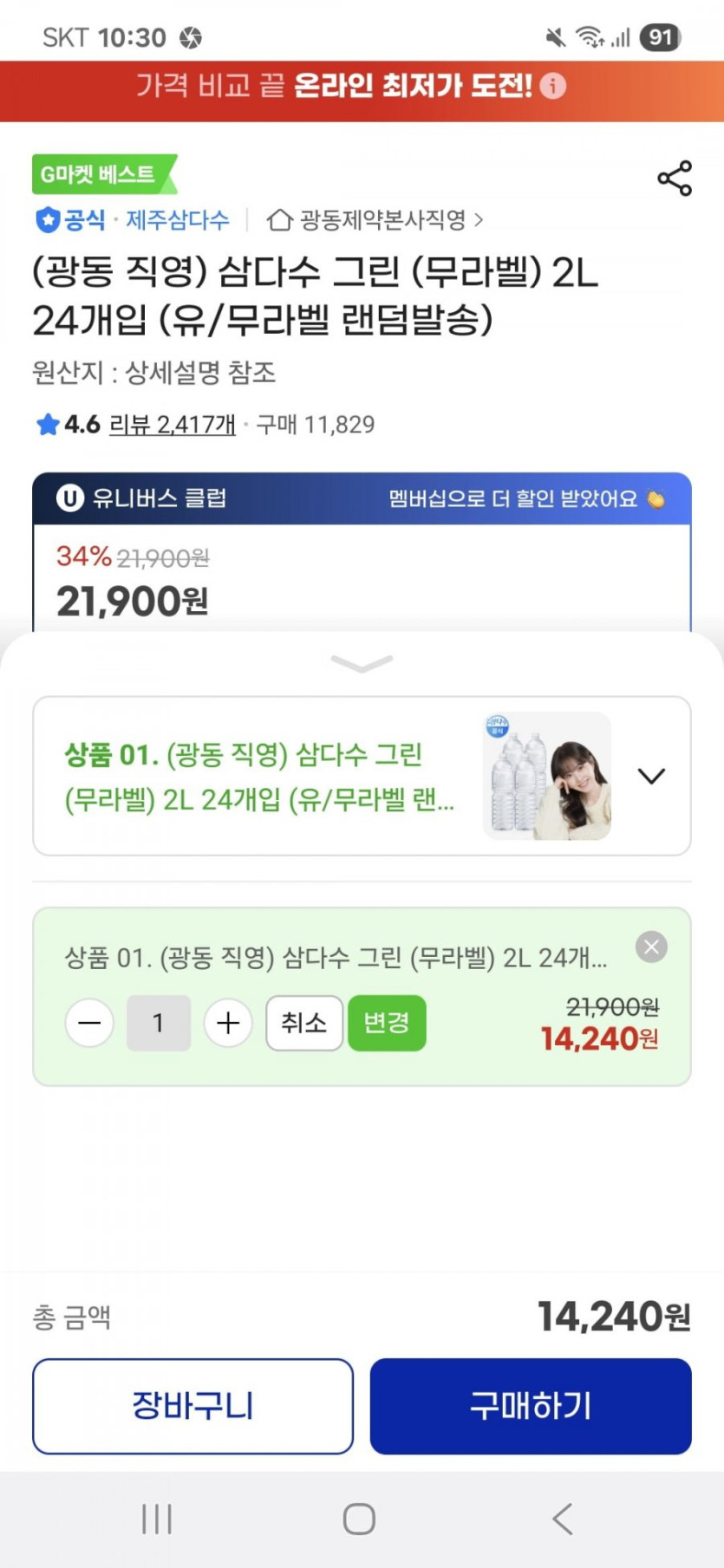Decrease quantity with minus button
The width and height of the screenshot is (724, 1568).
click(90, 1023)
